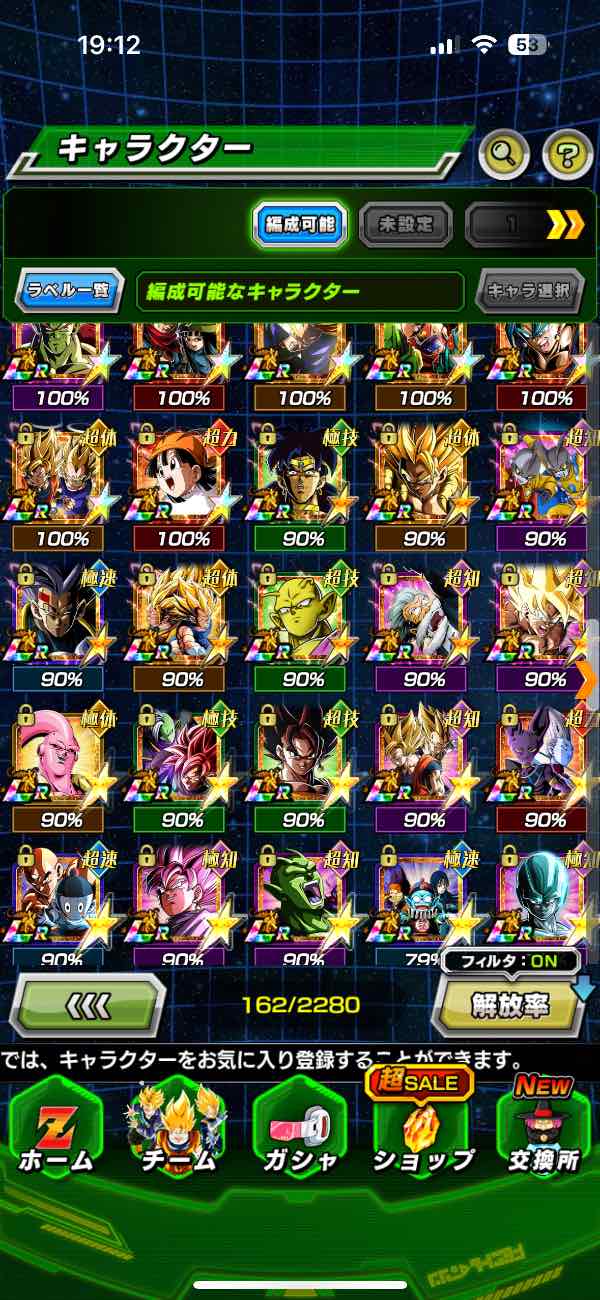This screenshot has width=600, height=1300.
Task: Tap the yellow double-arrow next labels button
Action: pyautogui.click(x=565, y=225)
